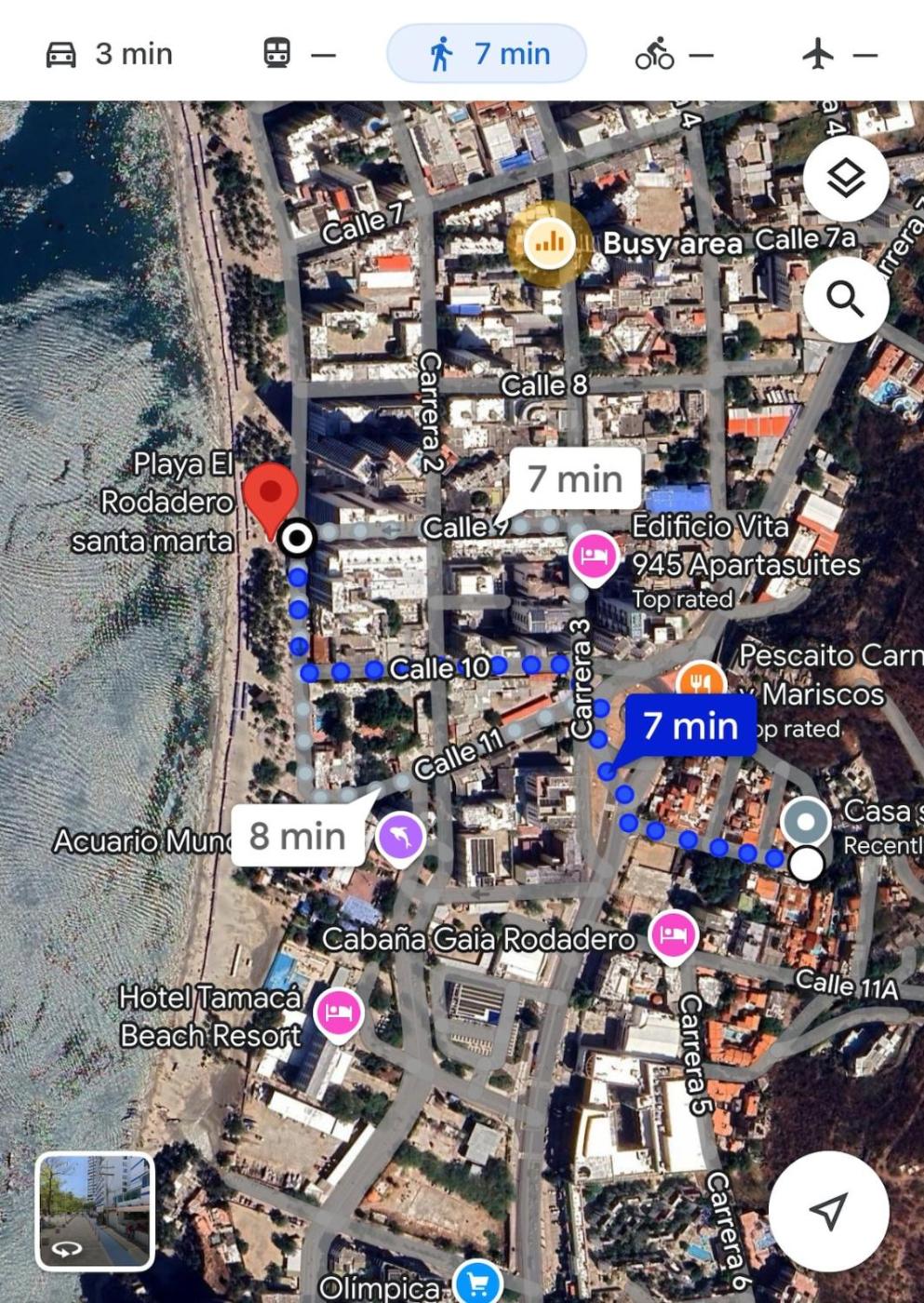Choose the gray 7 min alternate route

click(575, 478)
